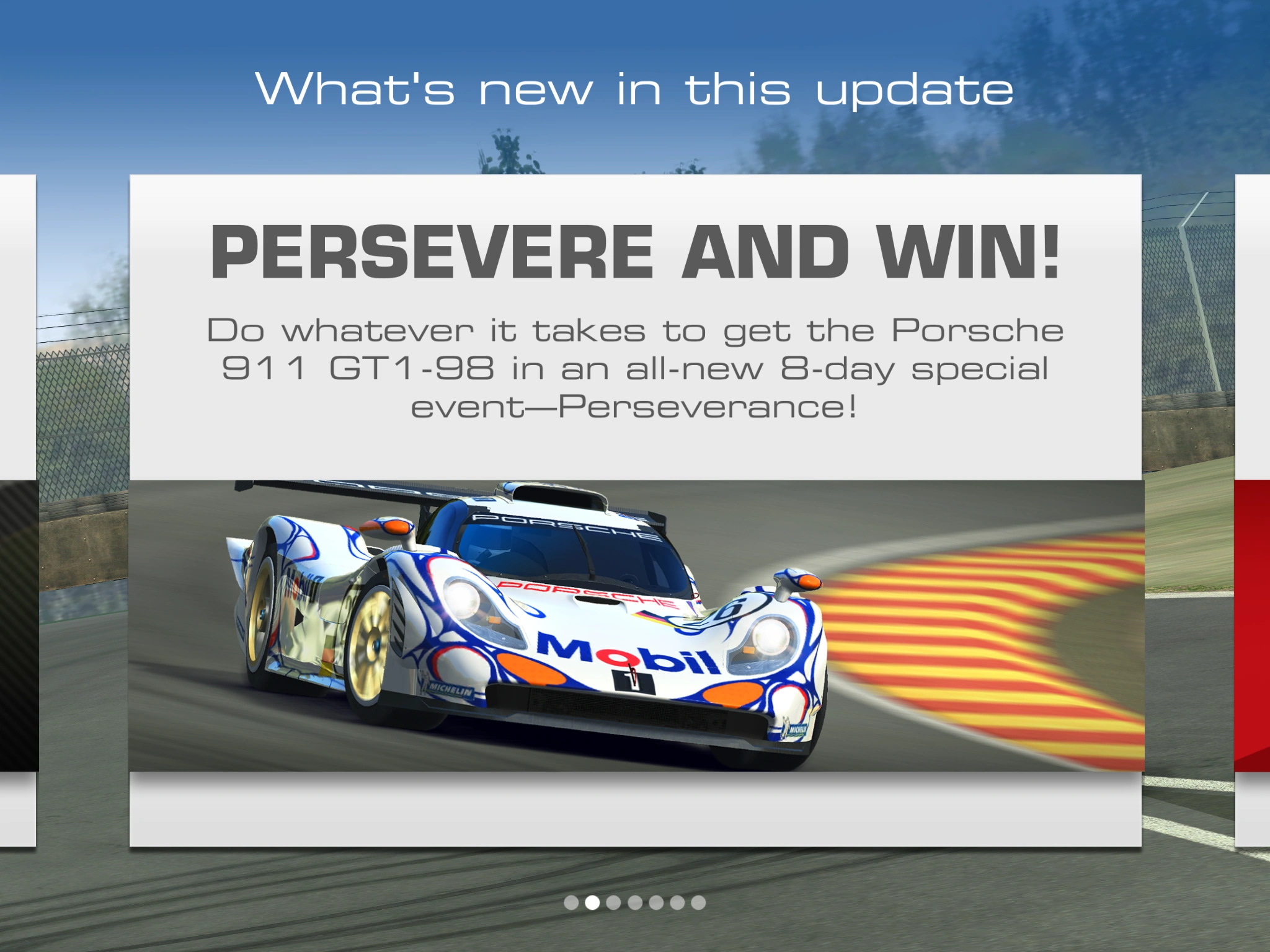Select the first page indicator dot
The width and height of the screenshot is (1270, 952).
tap(571, 902)
